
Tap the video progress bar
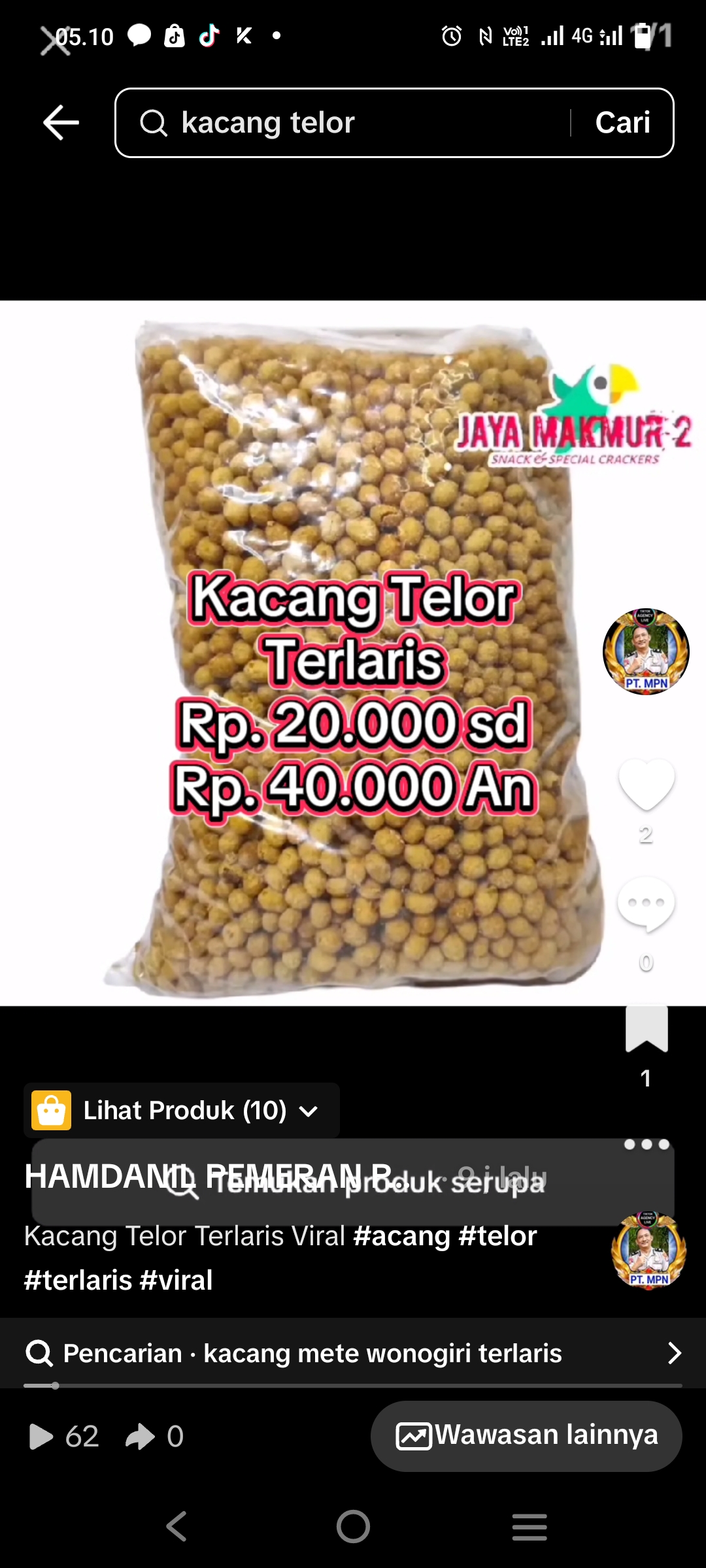353,1385
